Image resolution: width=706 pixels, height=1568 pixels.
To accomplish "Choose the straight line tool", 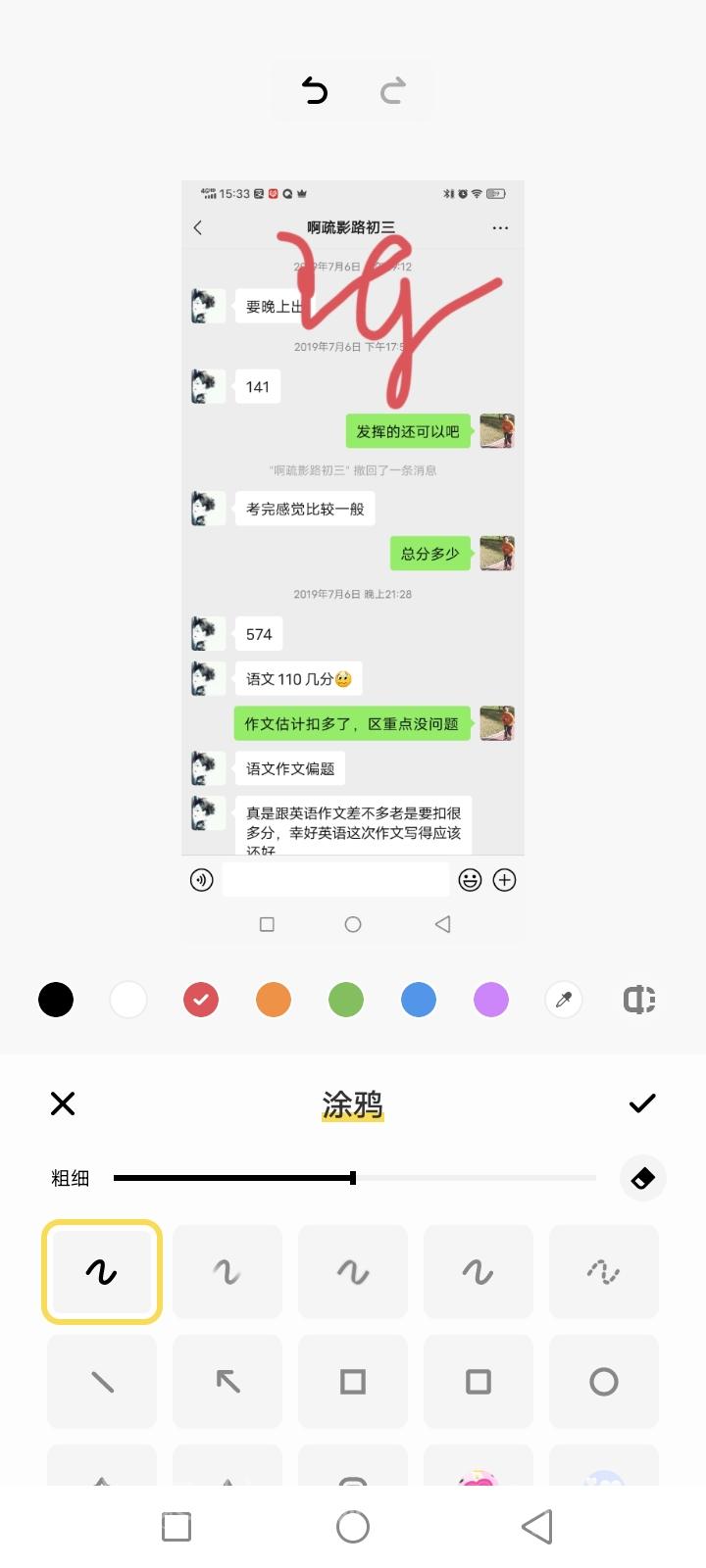I will pyautogui.click(x=102, y=1382).
